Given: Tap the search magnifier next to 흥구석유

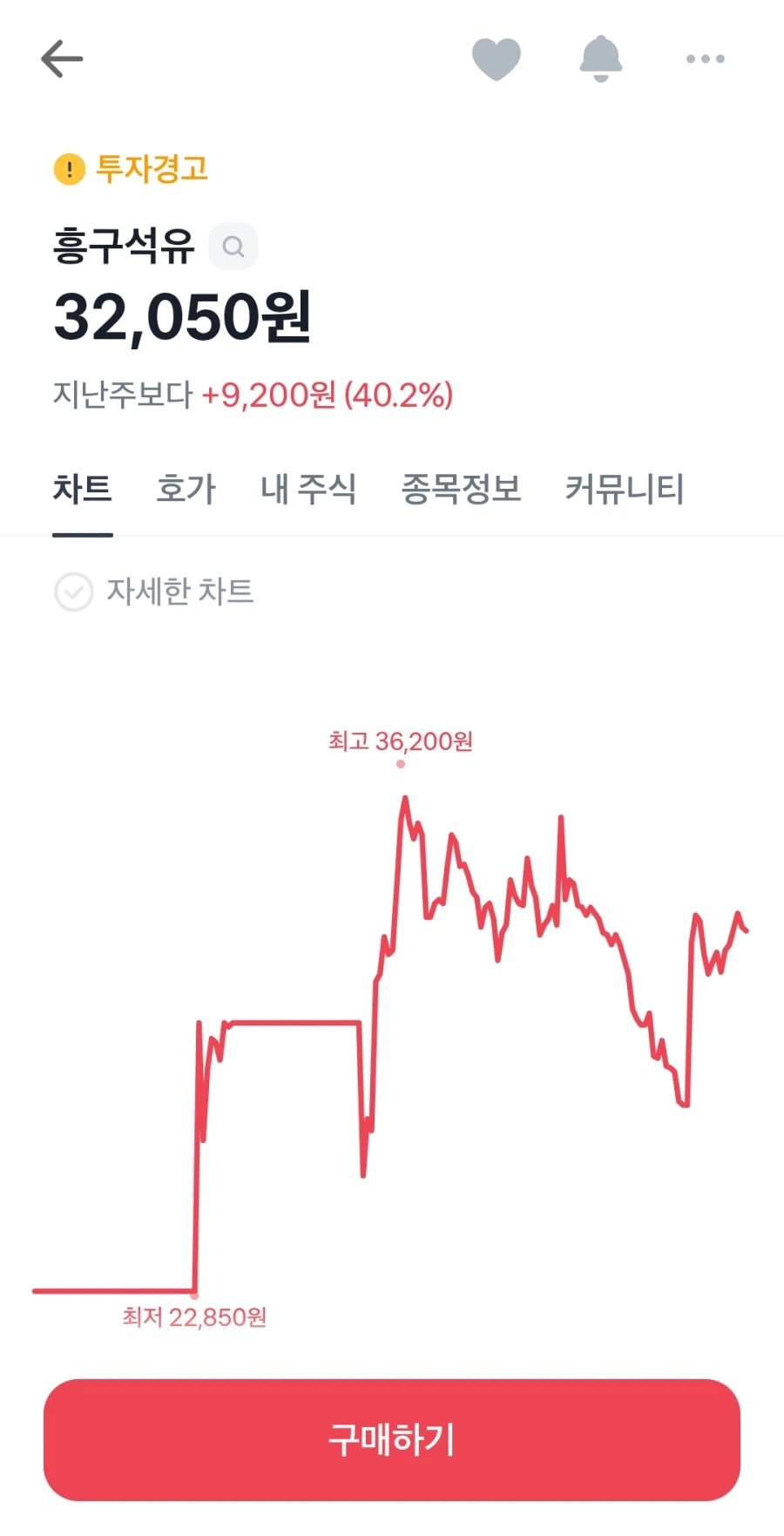Looking at the screenshot, I should [233, 247].
